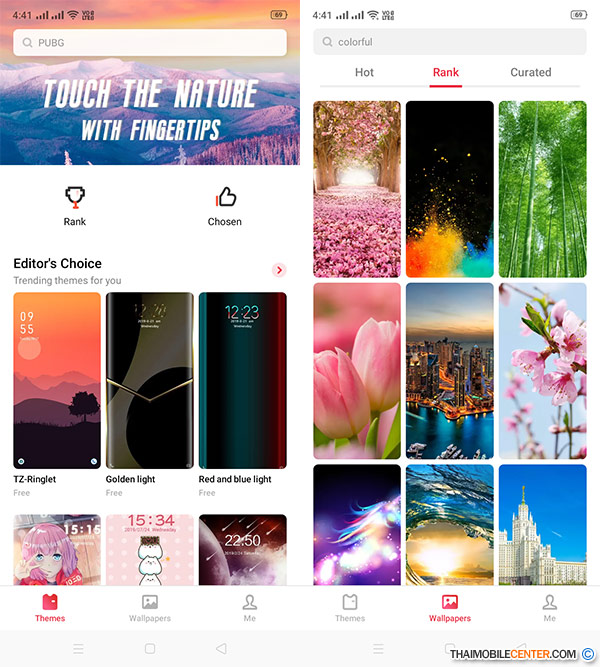Open the pink tulips wallpaper

357,370
